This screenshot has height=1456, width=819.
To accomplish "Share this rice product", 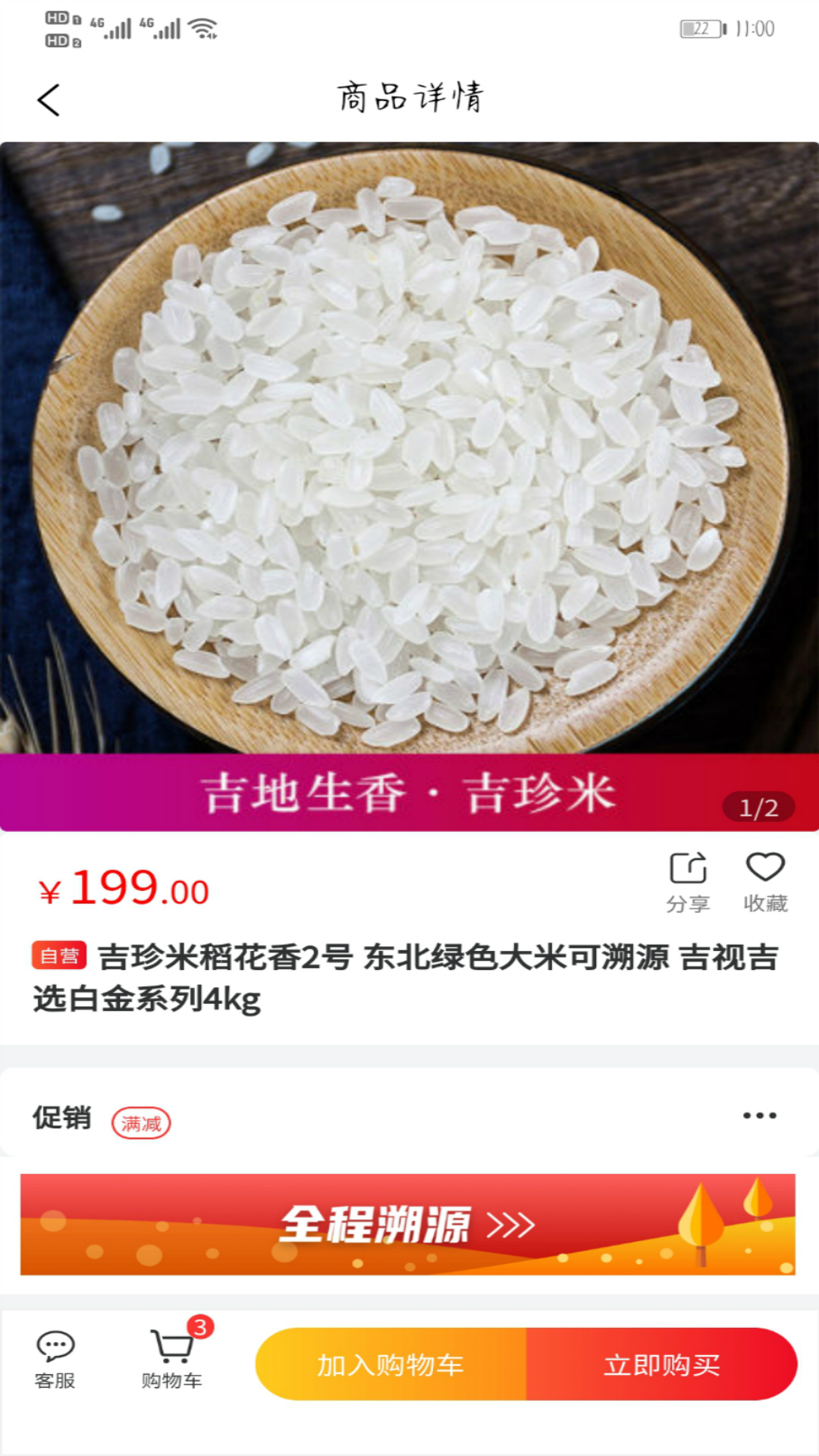I will click(688, 881).
